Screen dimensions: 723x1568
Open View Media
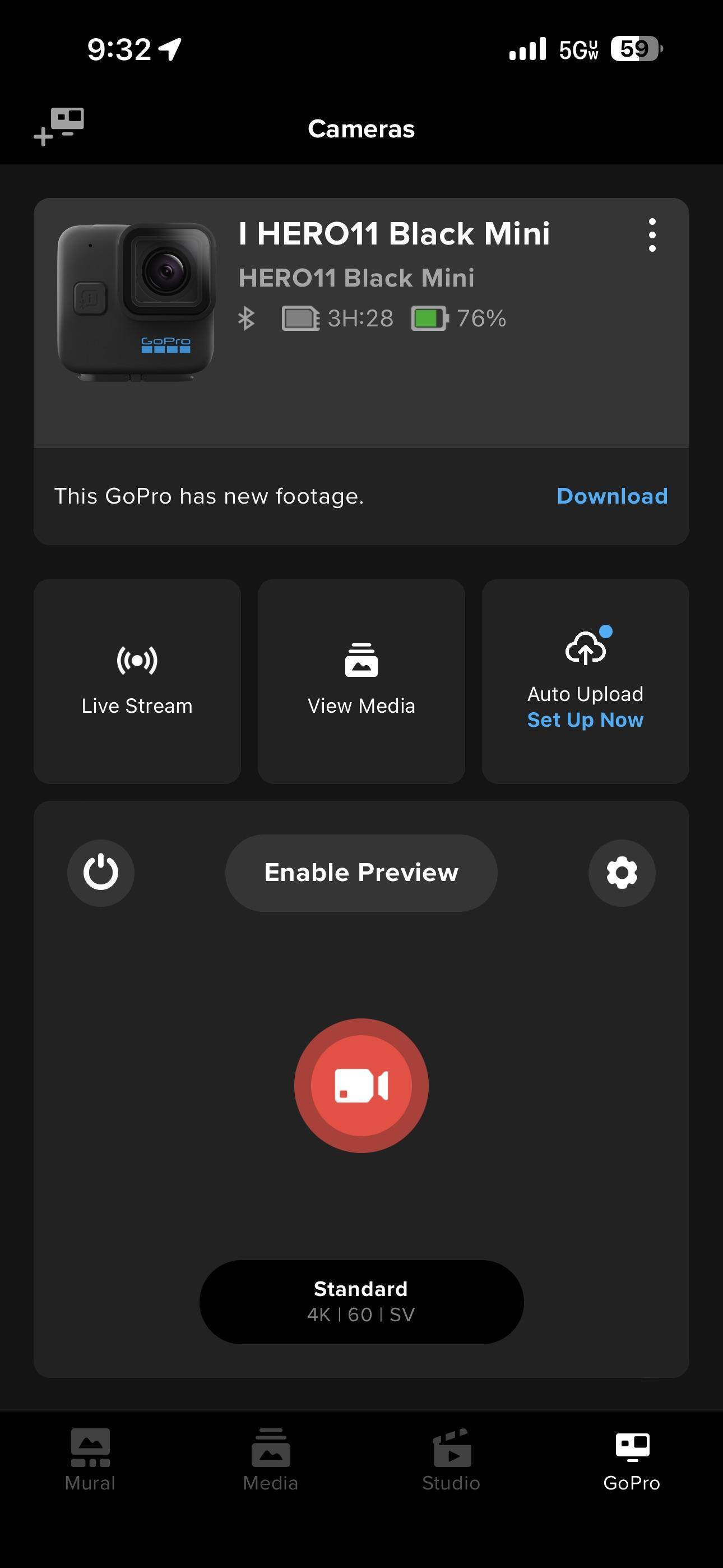[x=361, y=680]
